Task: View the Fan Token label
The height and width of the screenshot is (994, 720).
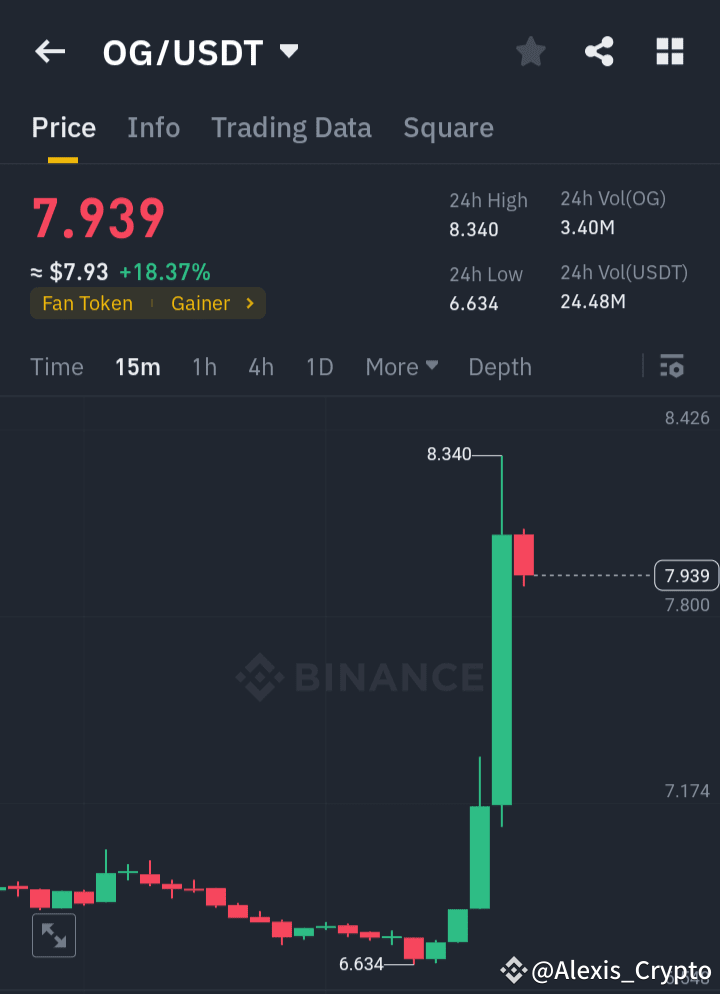Action: (87, 303)
